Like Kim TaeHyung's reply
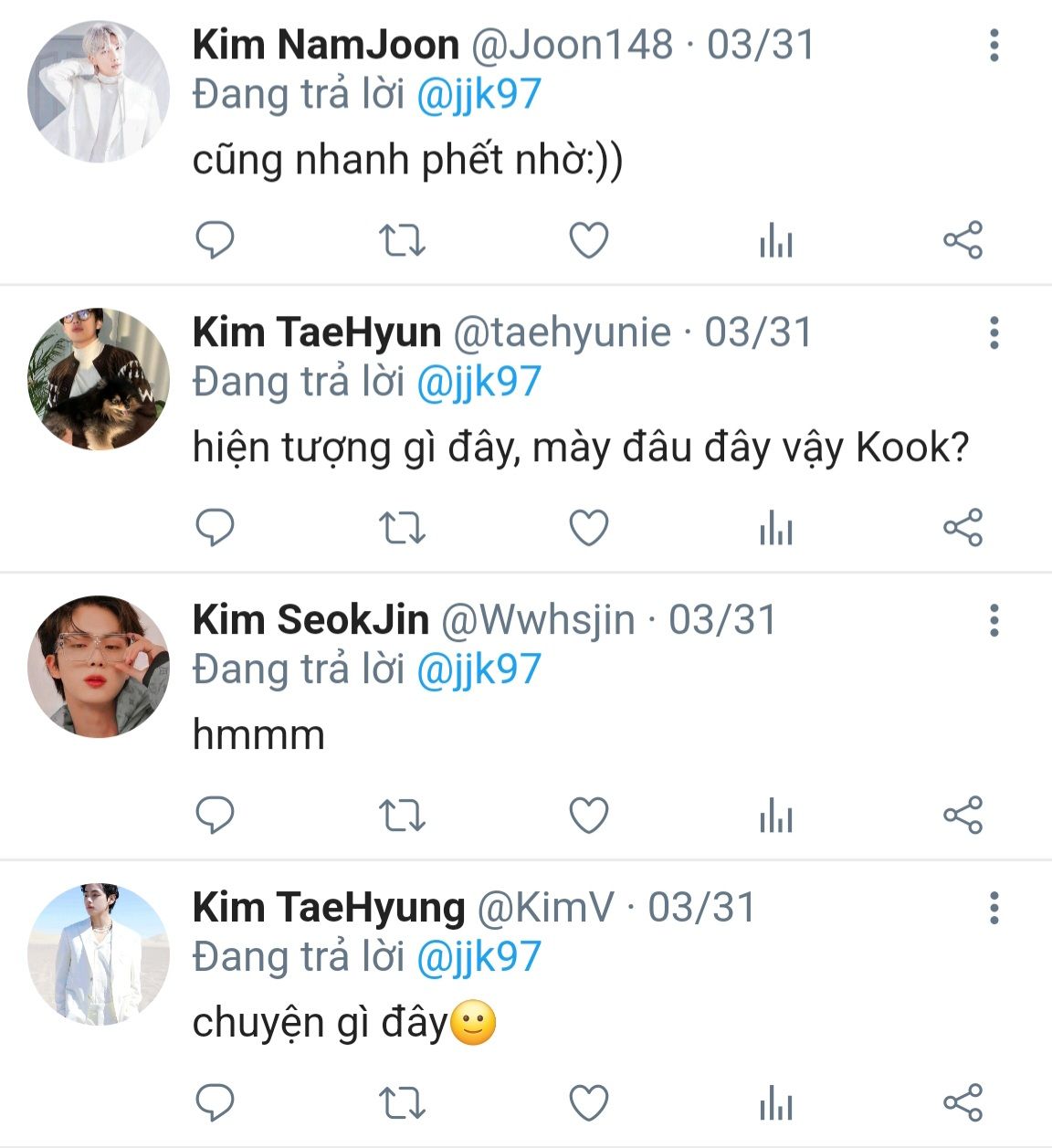The height and width of the screenshot is (1148, 1052). tap(589, 1103)
